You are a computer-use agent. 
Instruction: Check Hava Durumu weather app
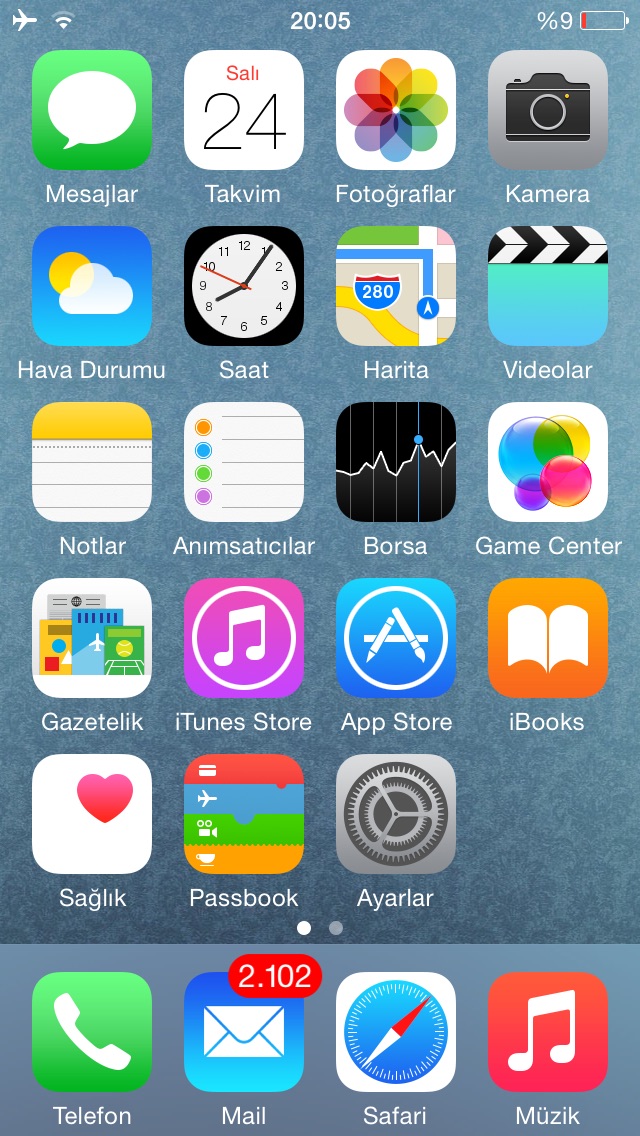tap(92, 286)
